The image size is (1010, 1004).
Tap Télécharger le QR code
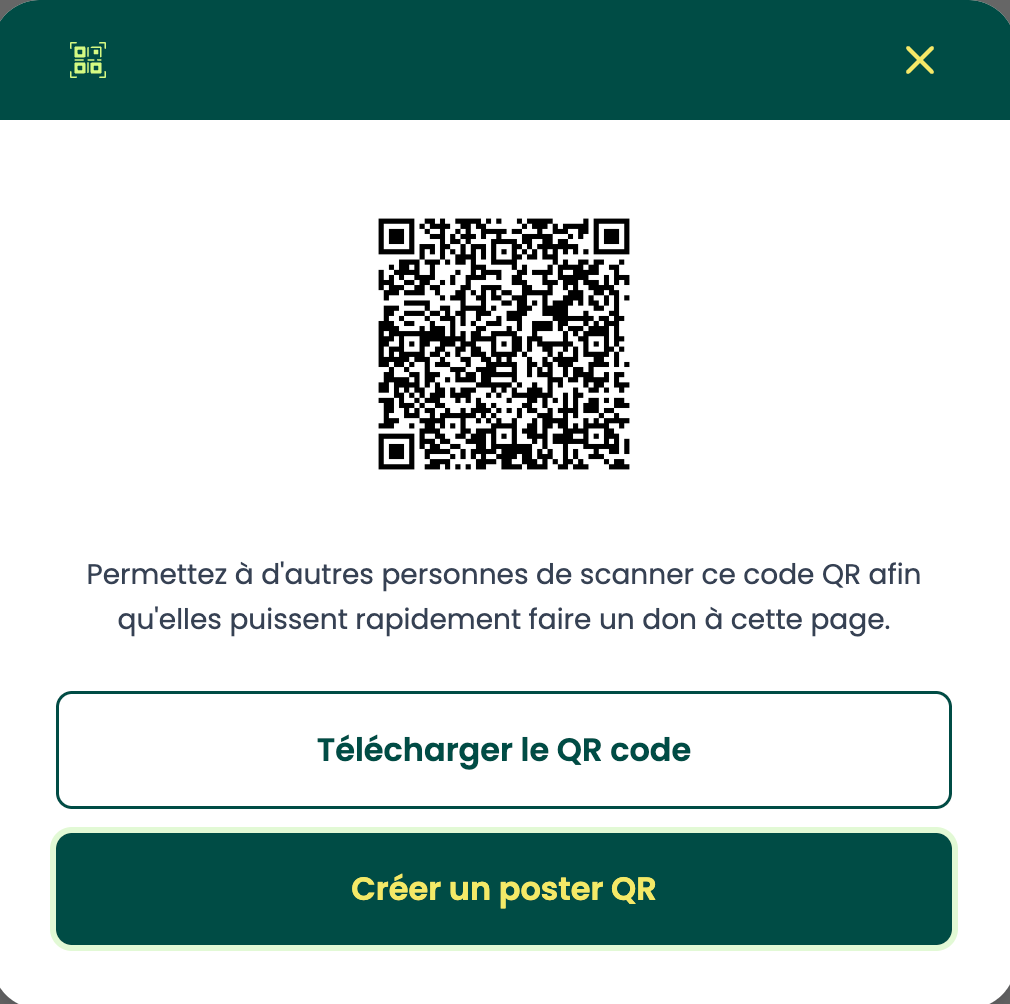click(x=504, y=750)
